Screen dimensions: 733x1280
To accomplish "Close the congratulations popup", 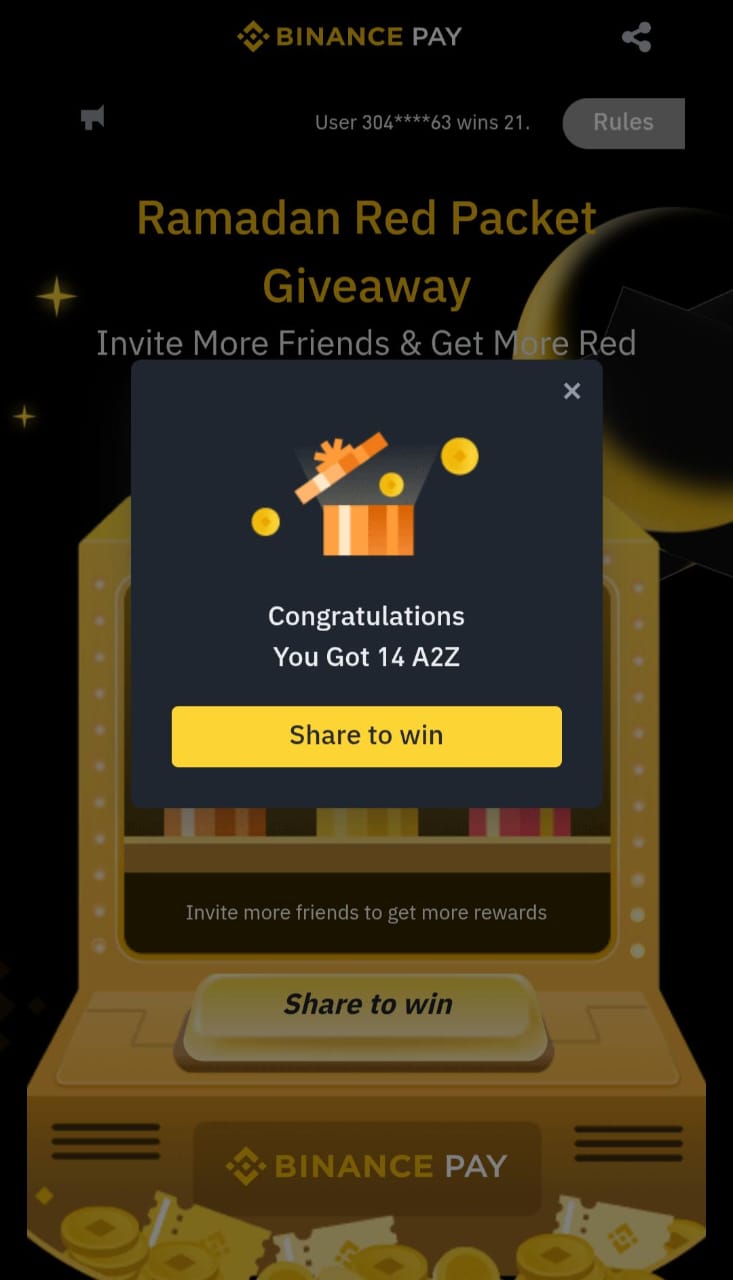I will (x=572, y=391).
